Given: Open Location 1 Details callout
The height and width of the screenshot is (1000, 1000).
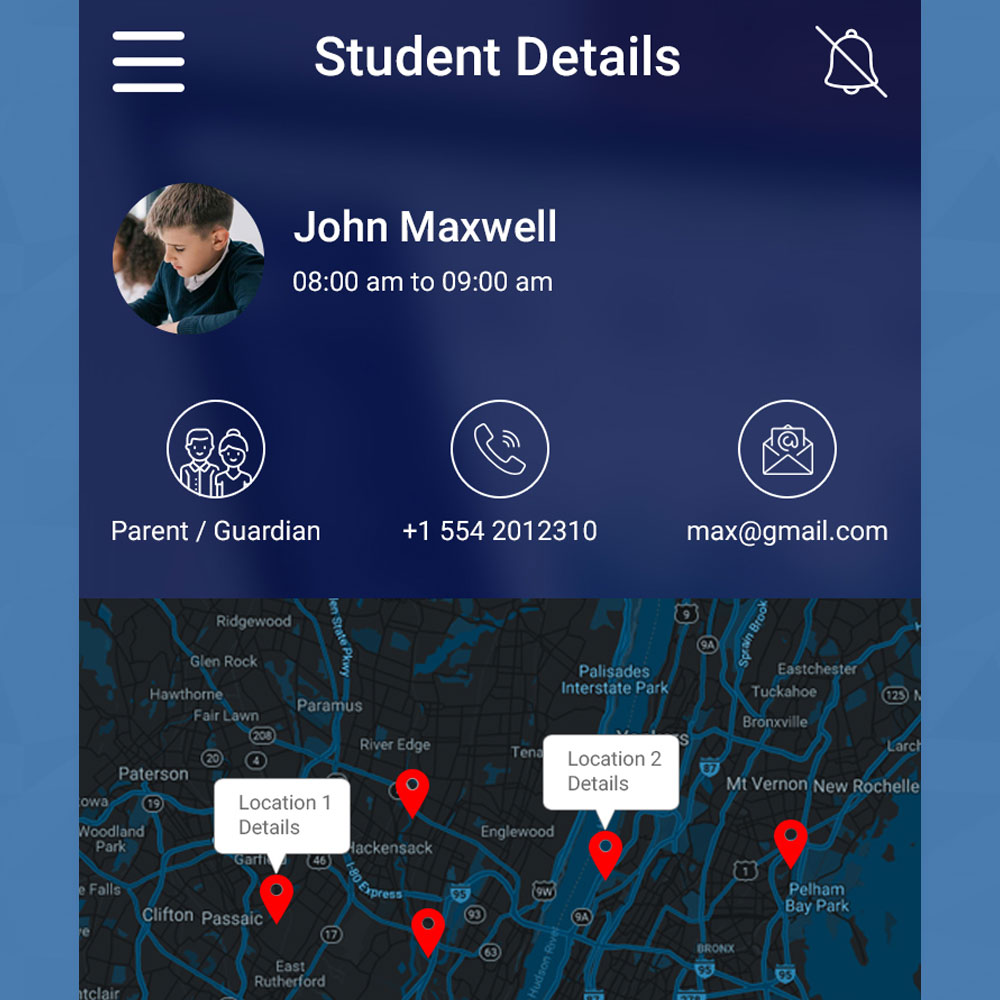Looking at the screenshot, I should pyautogui.click(x=283, y=815).
